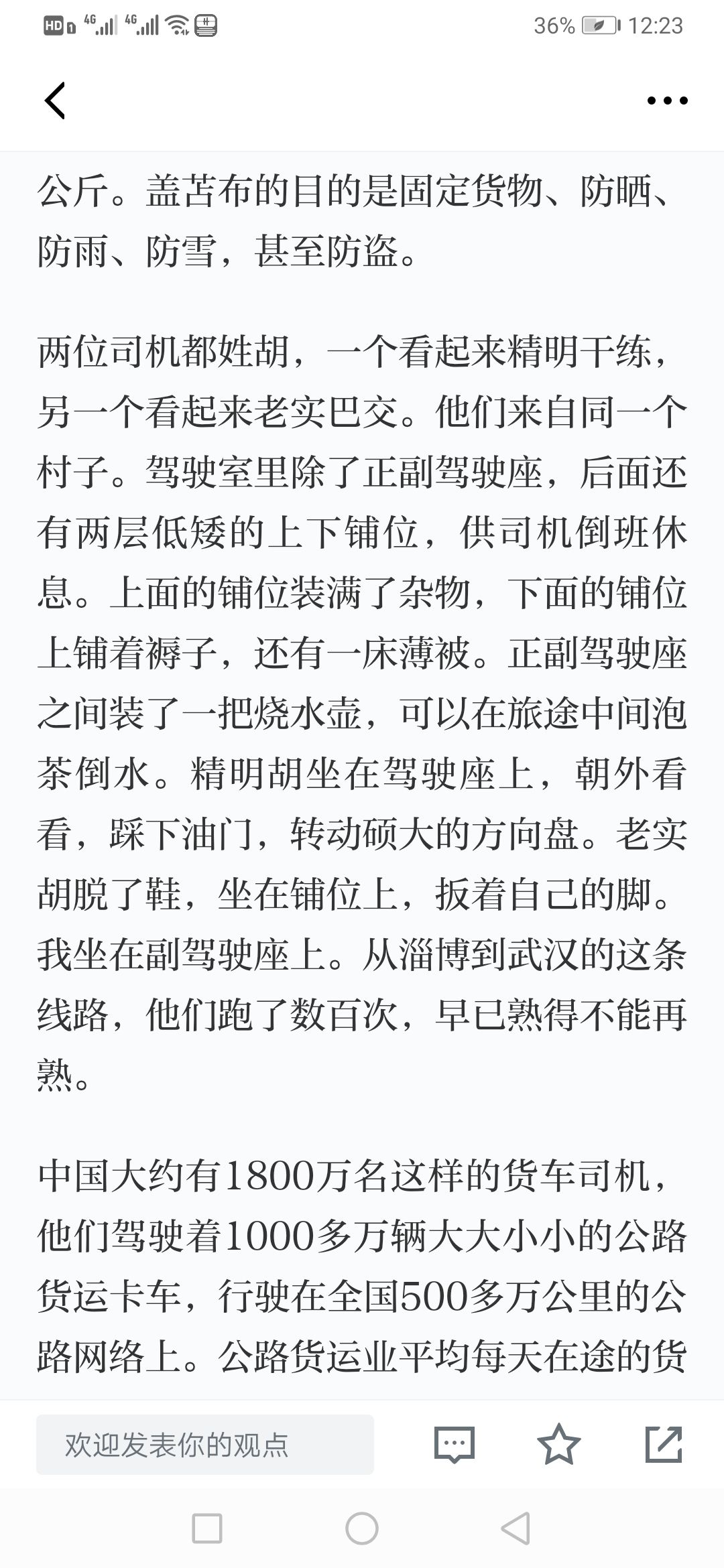
Task: Tap the system home button
Action: tap(362, 1528)
